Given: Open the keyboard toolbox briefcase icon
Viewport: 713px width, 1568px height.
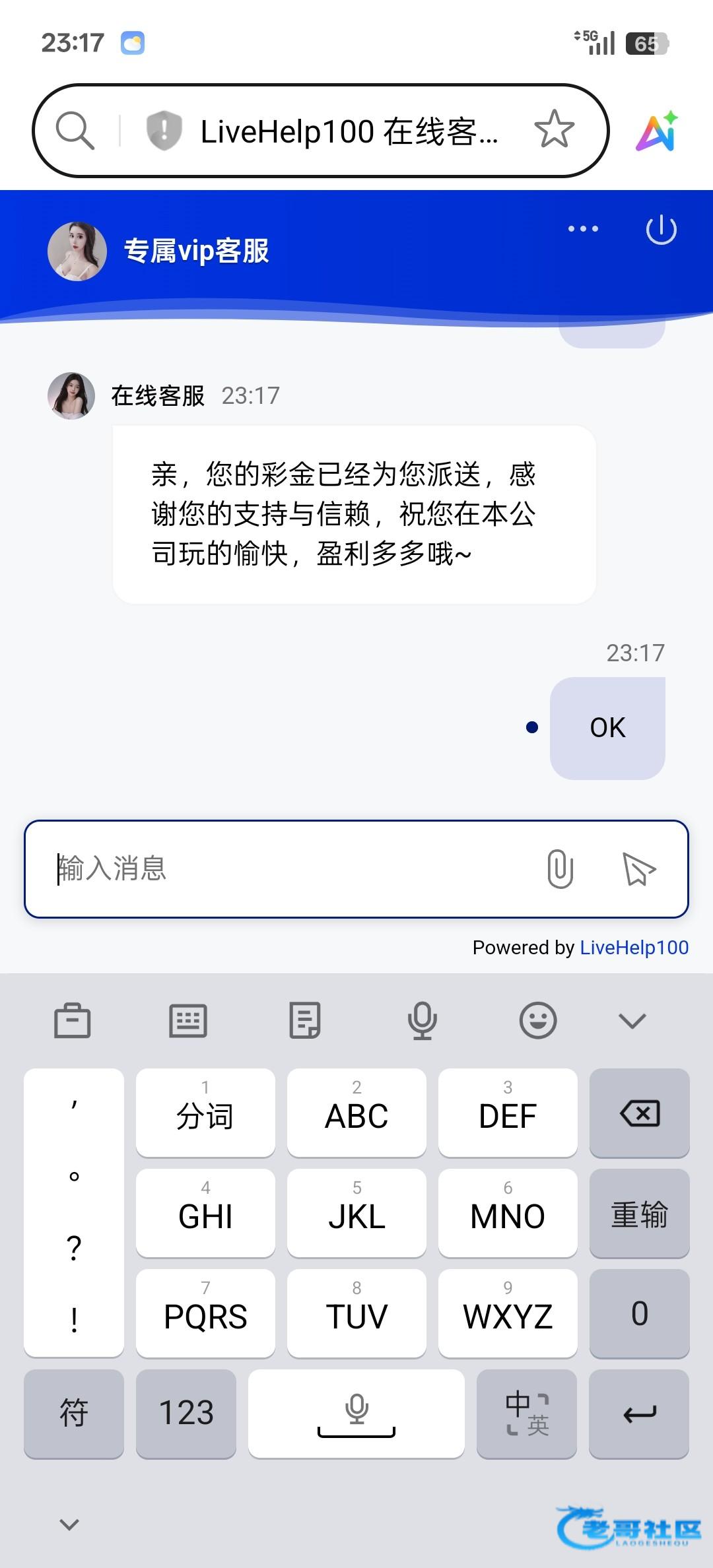Looking at the screenshot, I should point(72,1020).
